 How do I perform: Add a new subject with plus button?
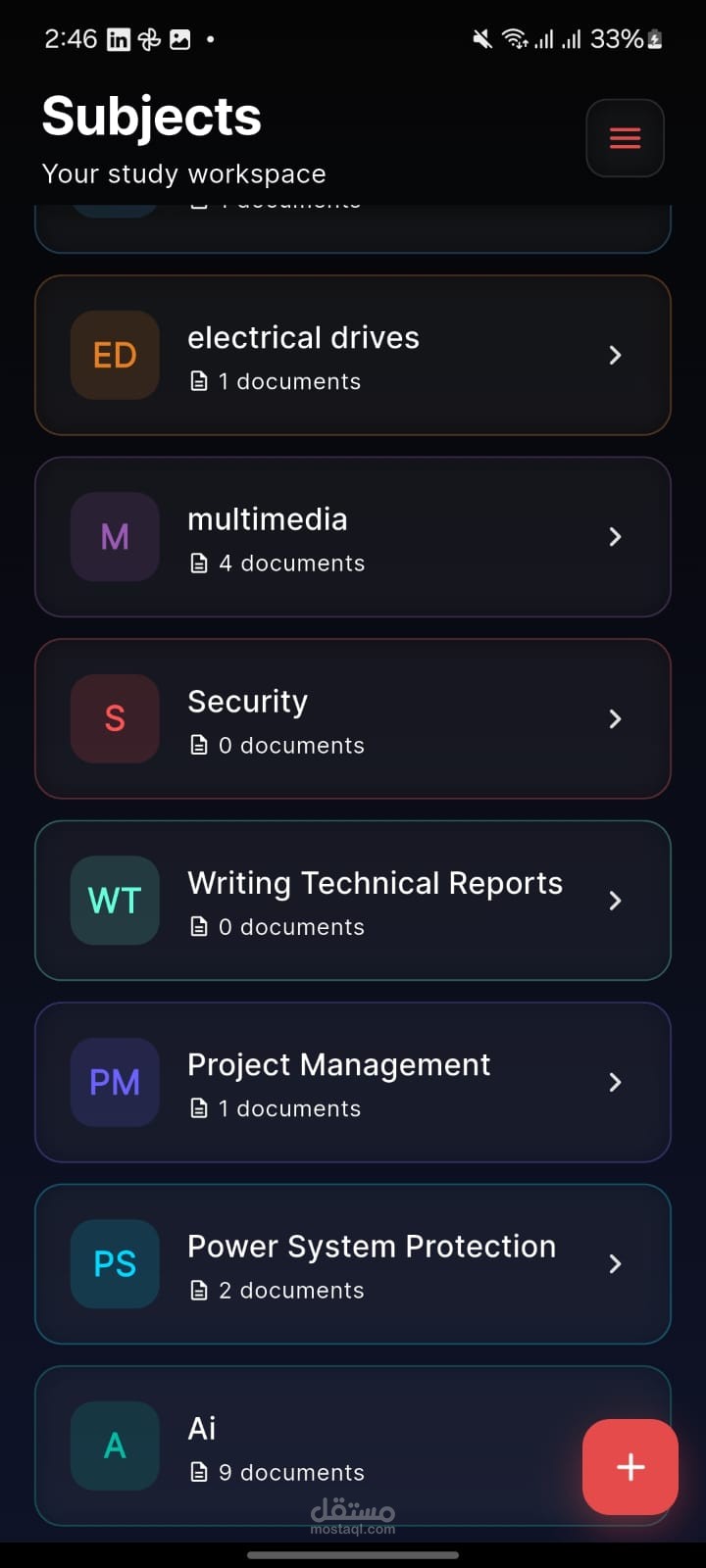tap(630, 1467)
